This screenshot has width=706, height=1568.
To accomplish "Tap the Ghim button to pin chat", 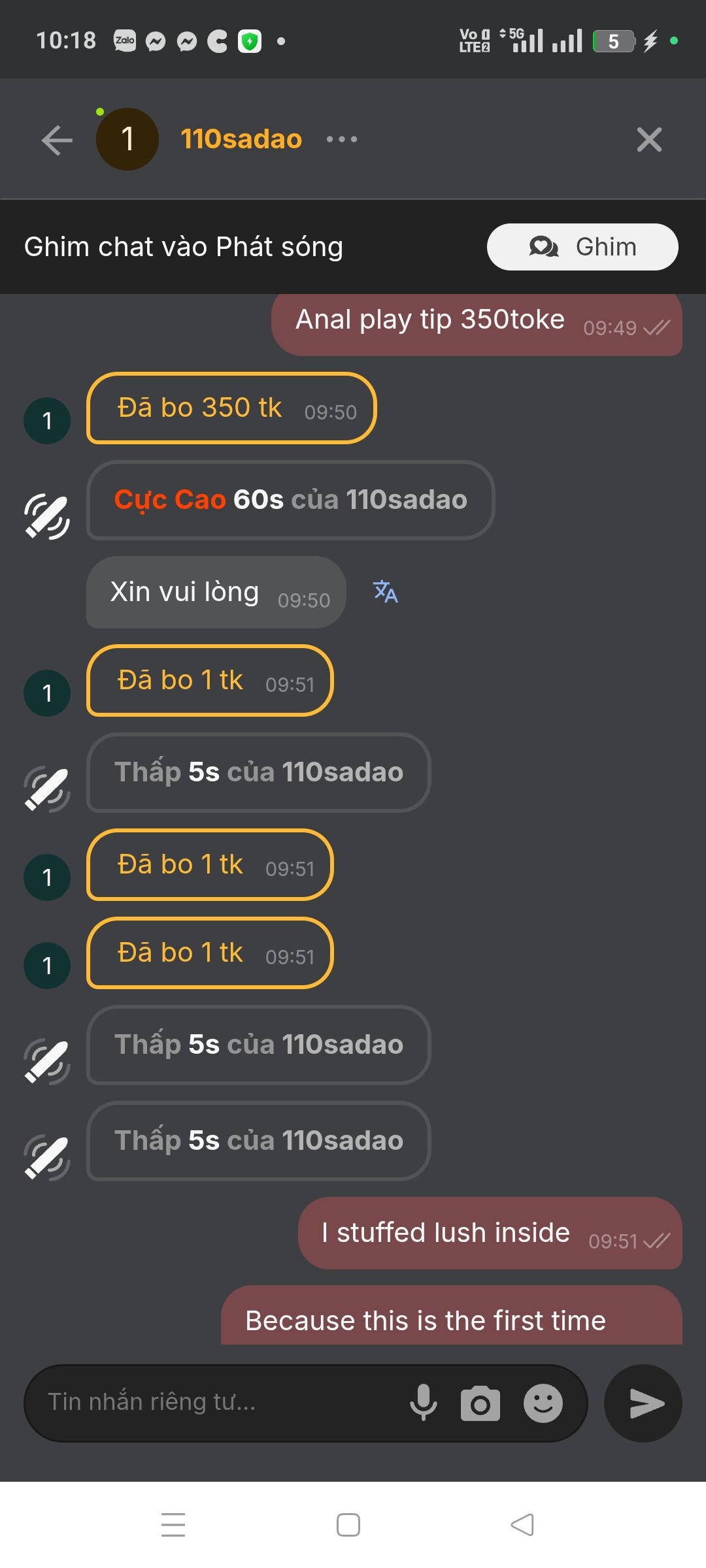I will click(x=582, y=247).
